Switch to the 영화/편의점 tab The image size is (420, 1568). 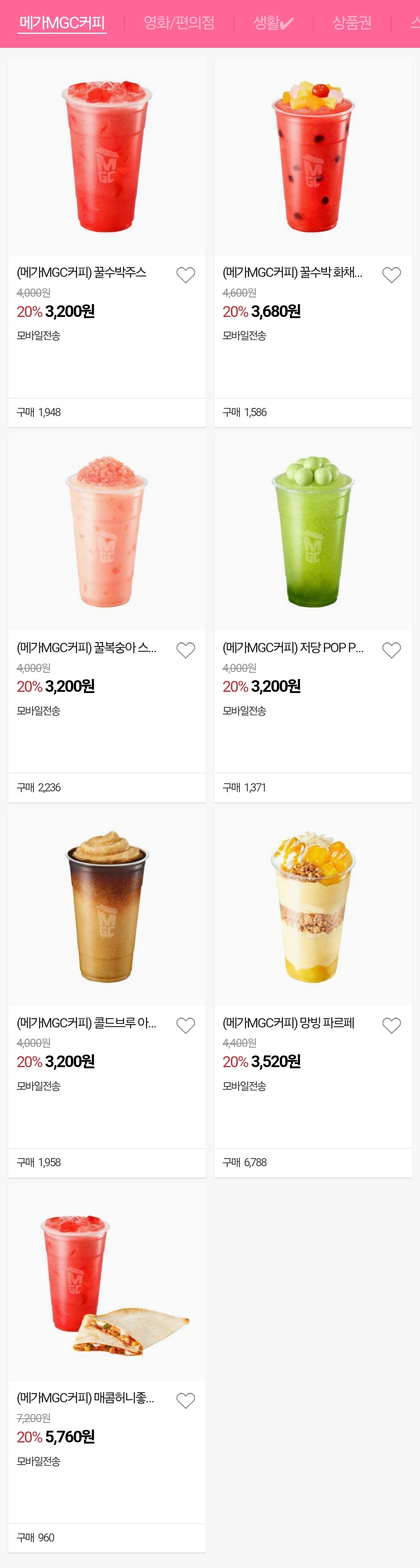pyautogui.click(x=179, y=23)
